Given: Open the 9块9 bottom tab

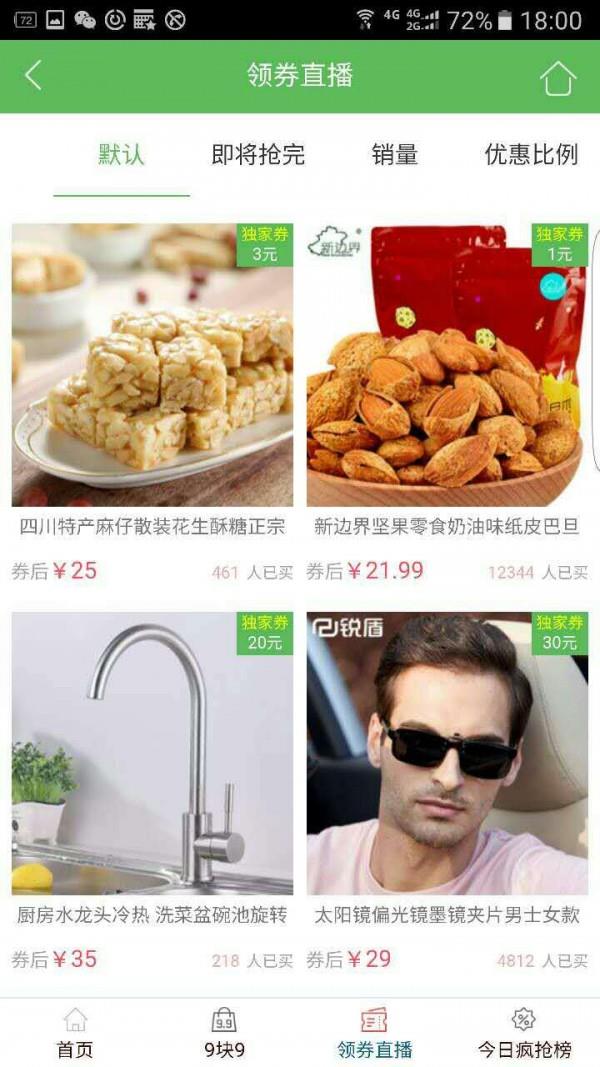Looking at the screenshot, I should (224, 1033).
